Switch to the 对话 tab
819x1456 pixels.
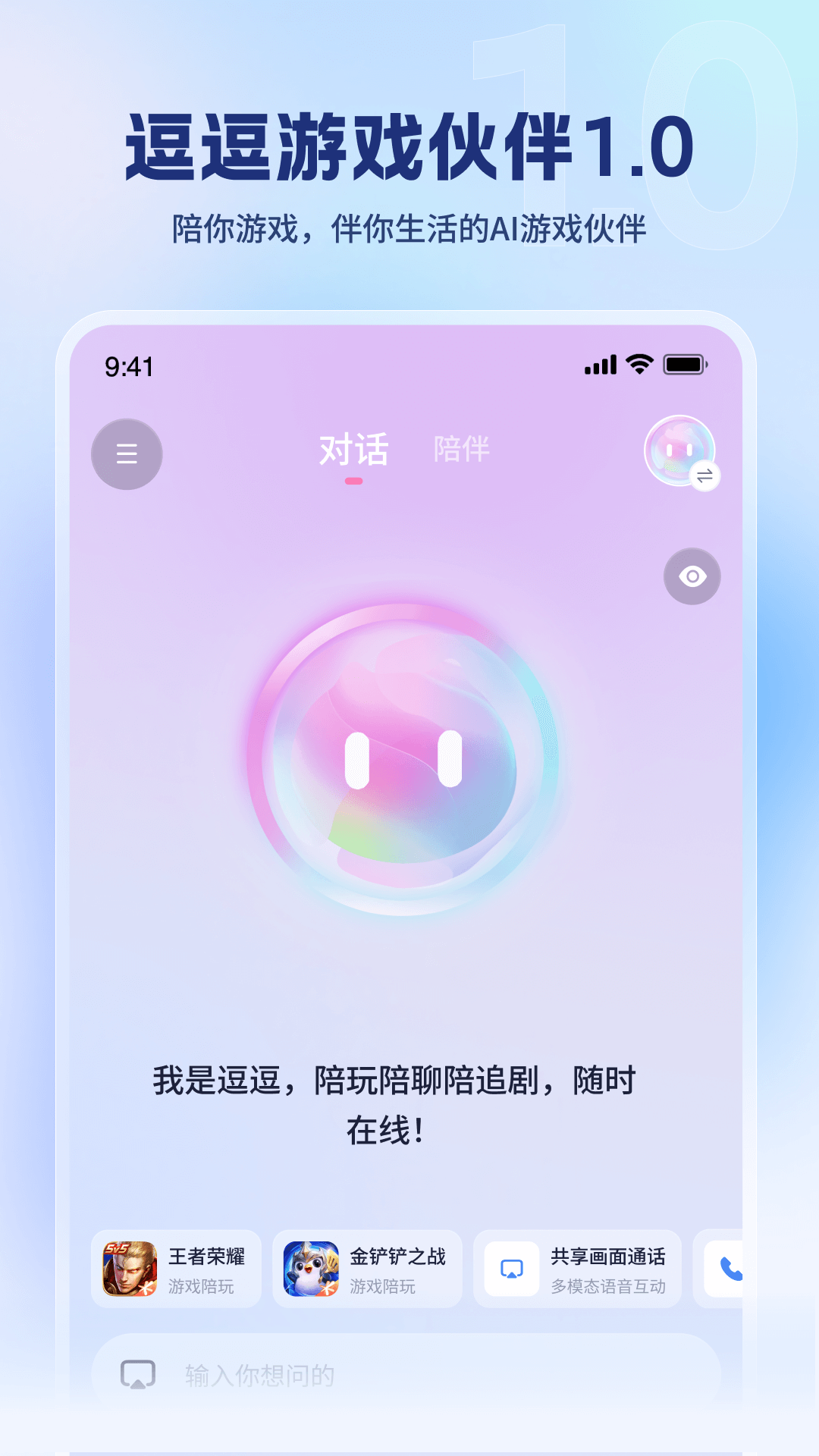tap(353, 450)
